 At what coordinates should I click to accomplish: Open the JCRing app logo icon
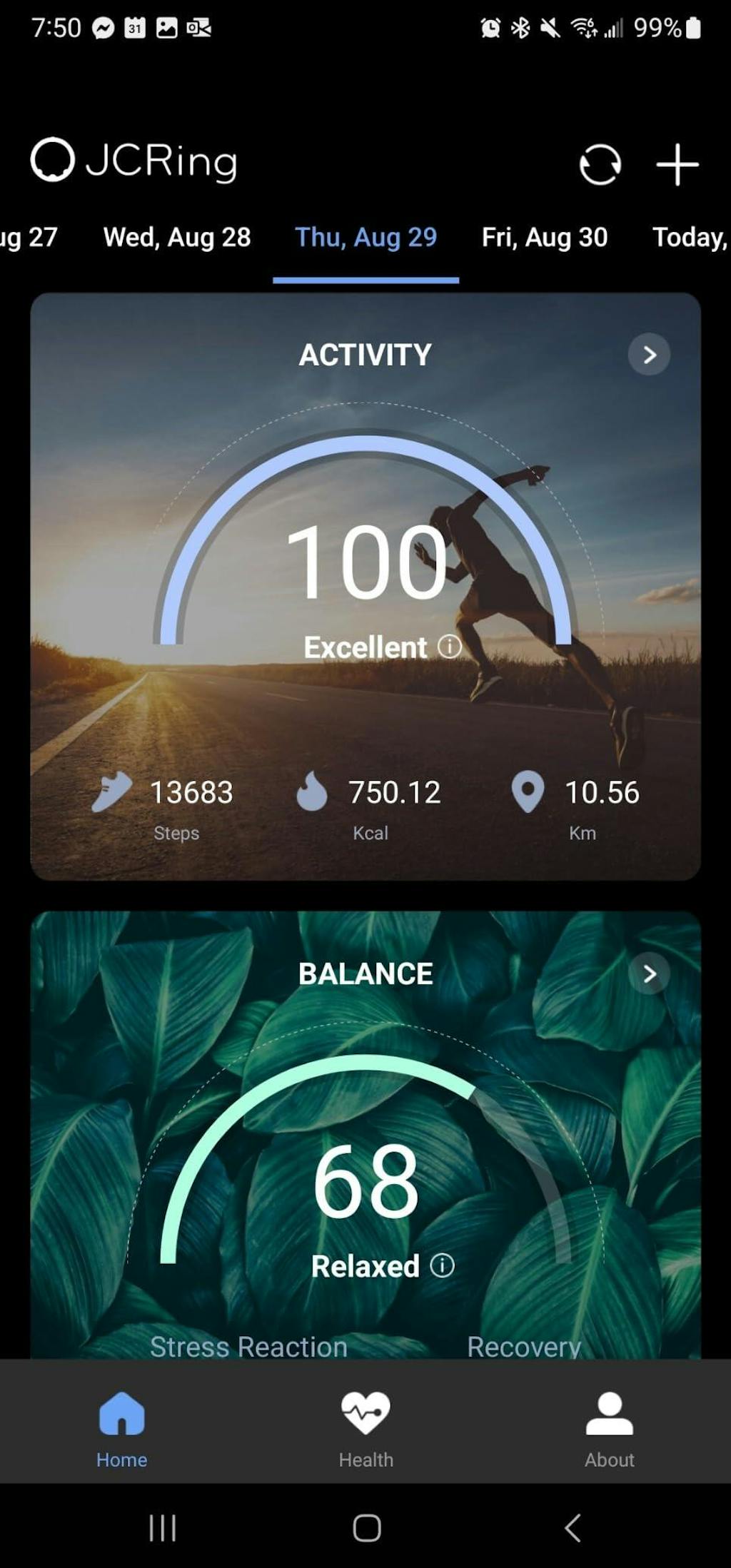click(52, 161)
